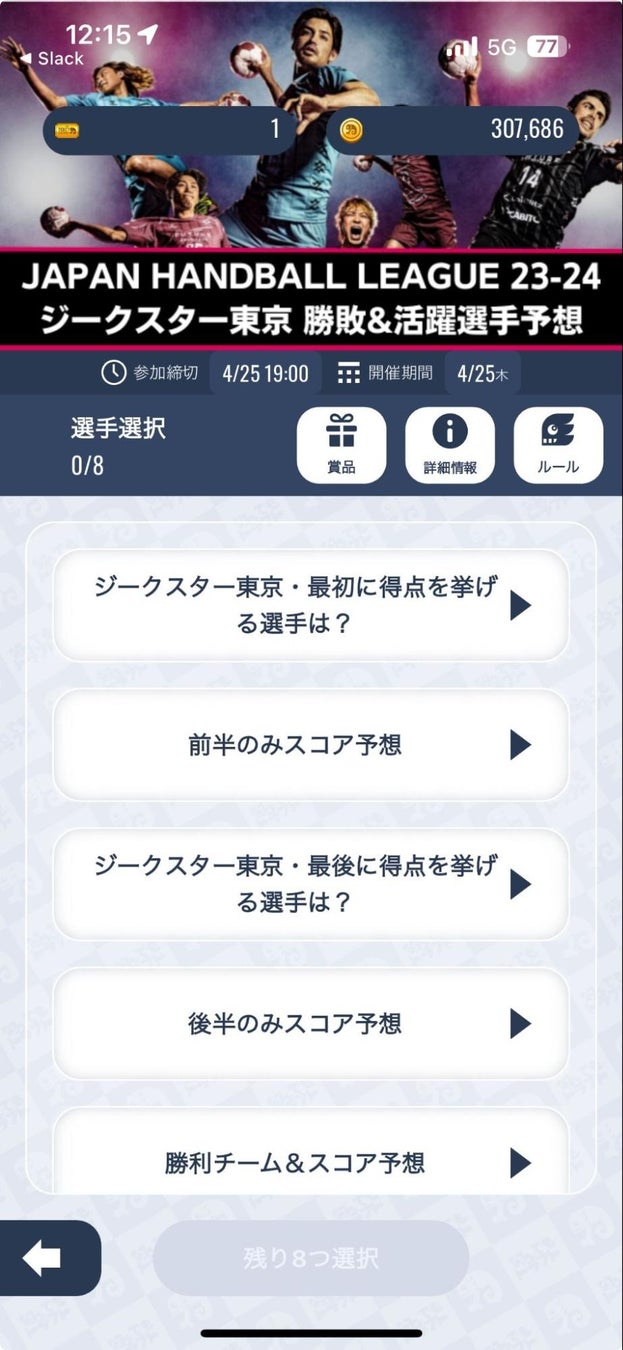Open the ルール rules button
The height and width of the screenshot is (1350, 623).
coord(558,445)
